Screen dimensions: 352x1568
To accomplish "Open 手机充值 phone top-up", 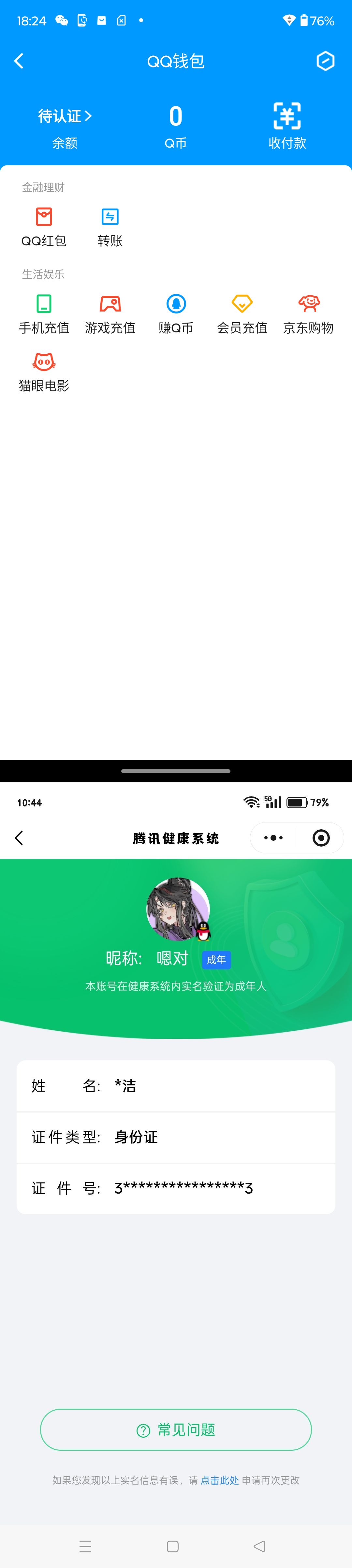I will tap(44, 313).
